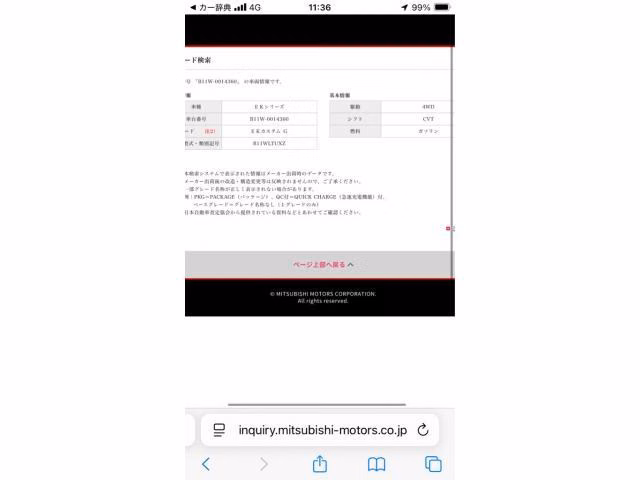The height and width of the screenshot is (480, 640).
Task: Open the Safari address bar
Action: point(322,430)
